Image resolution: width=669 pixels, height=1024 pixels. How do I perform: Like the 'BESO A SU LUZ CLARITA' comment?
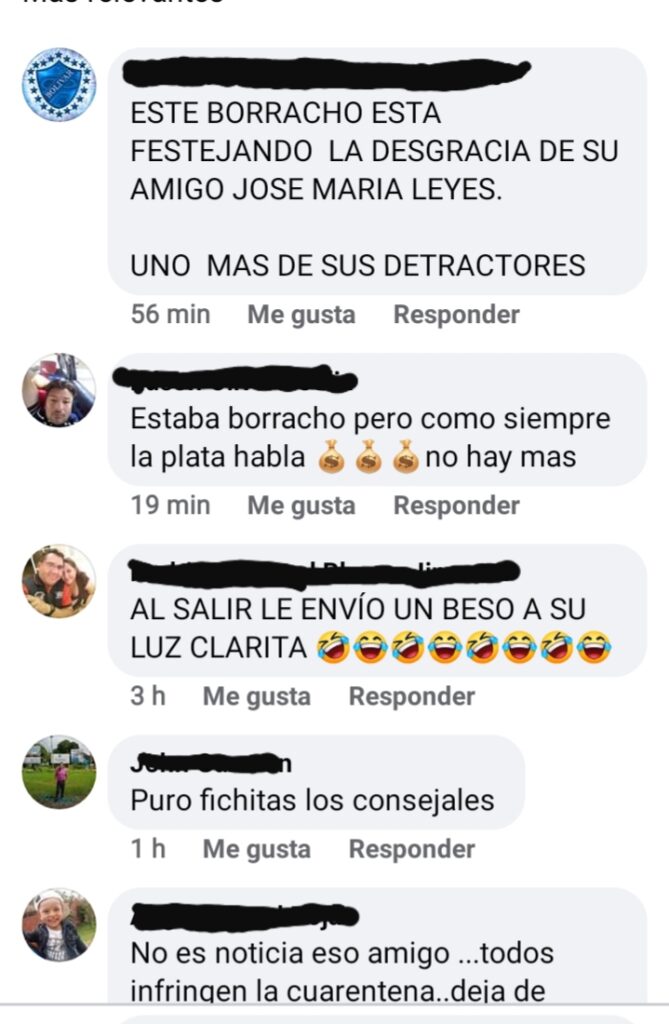(256, 696)
